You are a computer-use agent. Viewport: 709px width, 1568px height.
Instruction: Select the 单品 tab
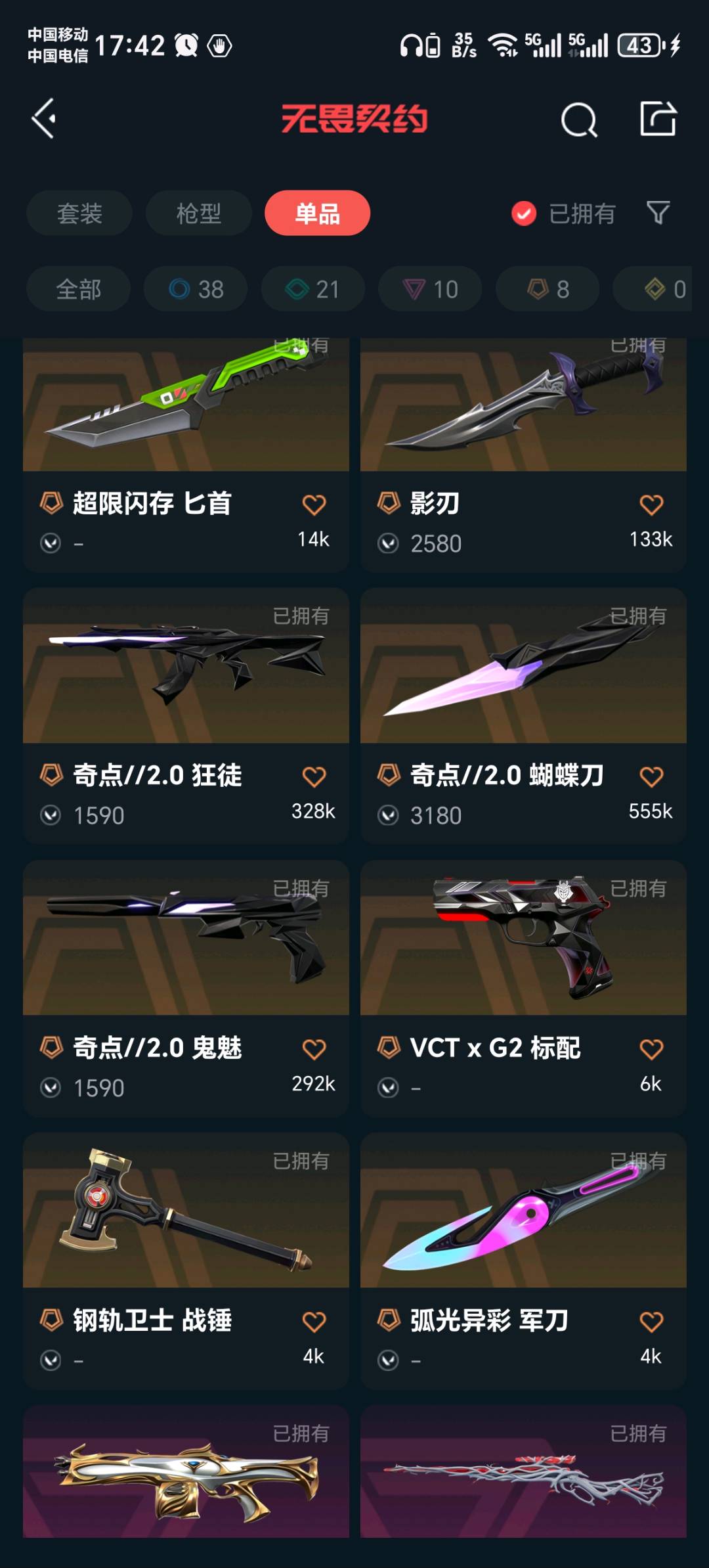pos(317,213)
